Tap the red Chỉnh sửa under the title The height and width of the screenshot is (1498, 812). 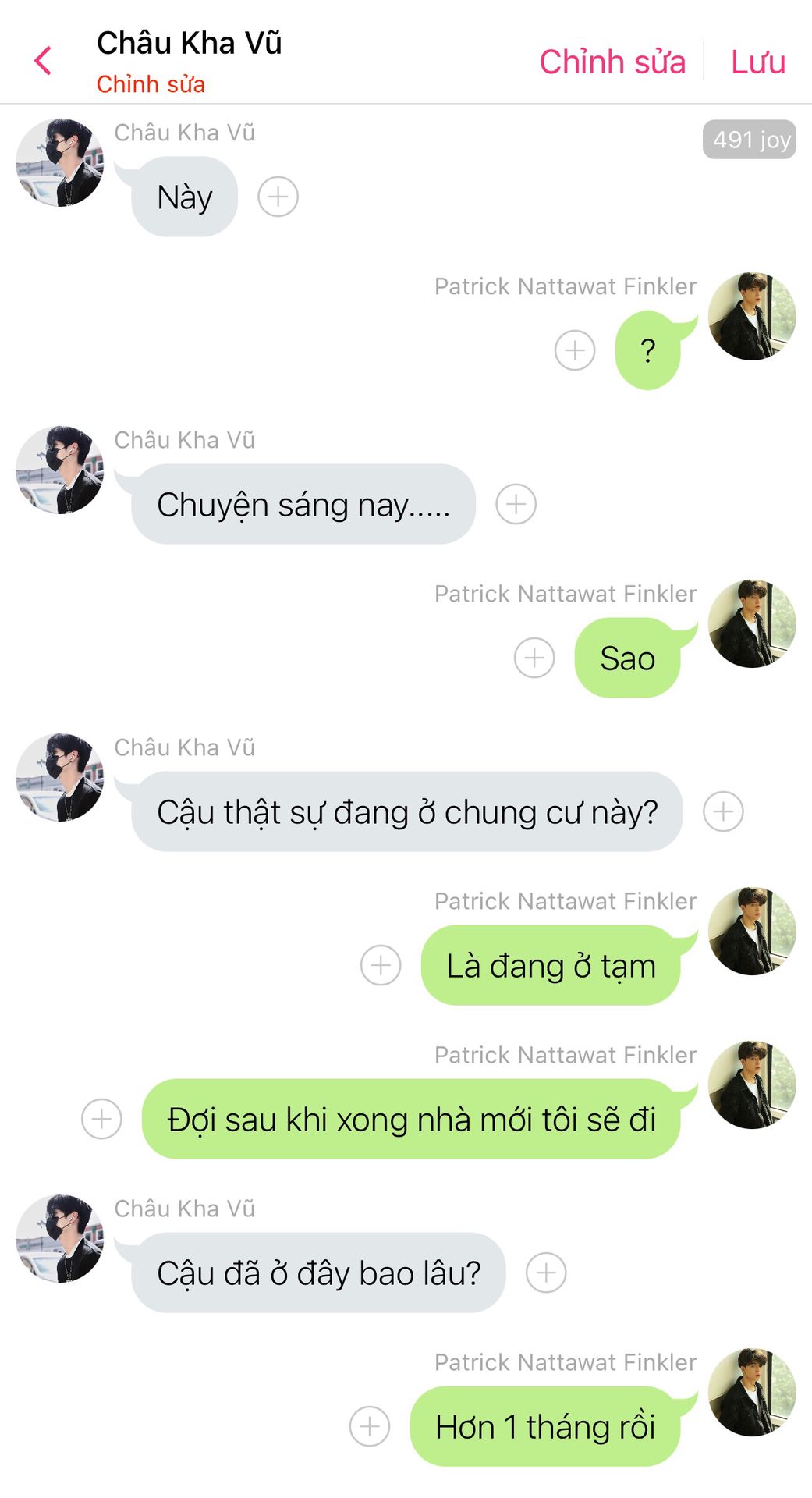click(x=151, y=84)
